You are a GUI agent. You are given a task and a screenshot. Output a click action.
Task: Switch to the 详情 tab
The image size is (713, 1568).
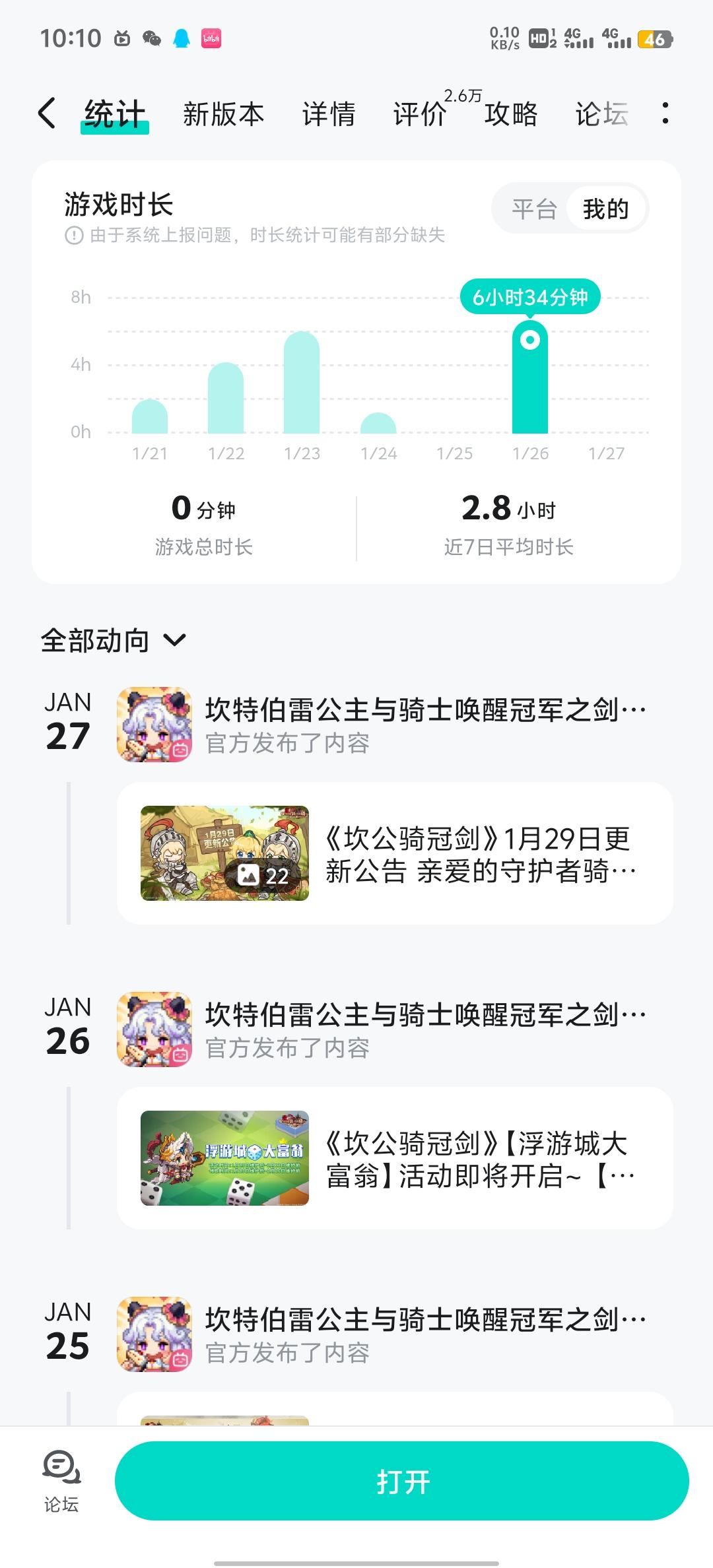[328, 115]
